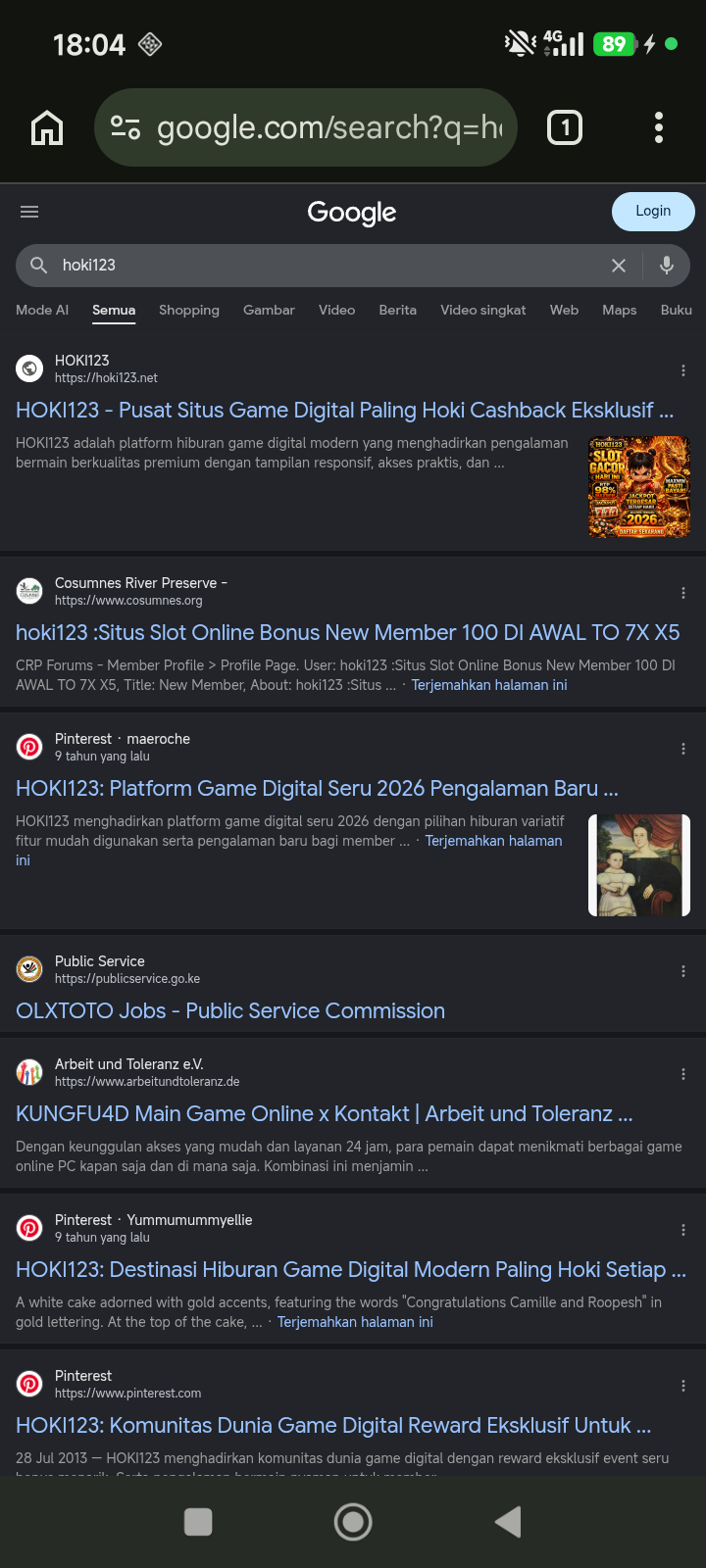Open options for the Arbeit und Toleranz result
706x1568 pixels.
click(683, 1074)
